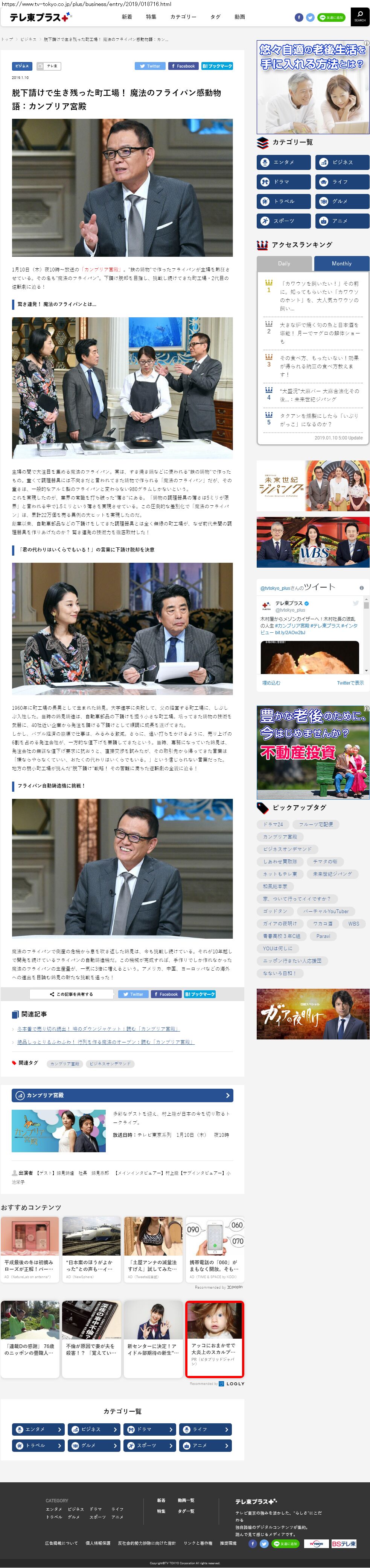Open エンタメ category in sidebar
The image size is (370, 1568).
283,162
